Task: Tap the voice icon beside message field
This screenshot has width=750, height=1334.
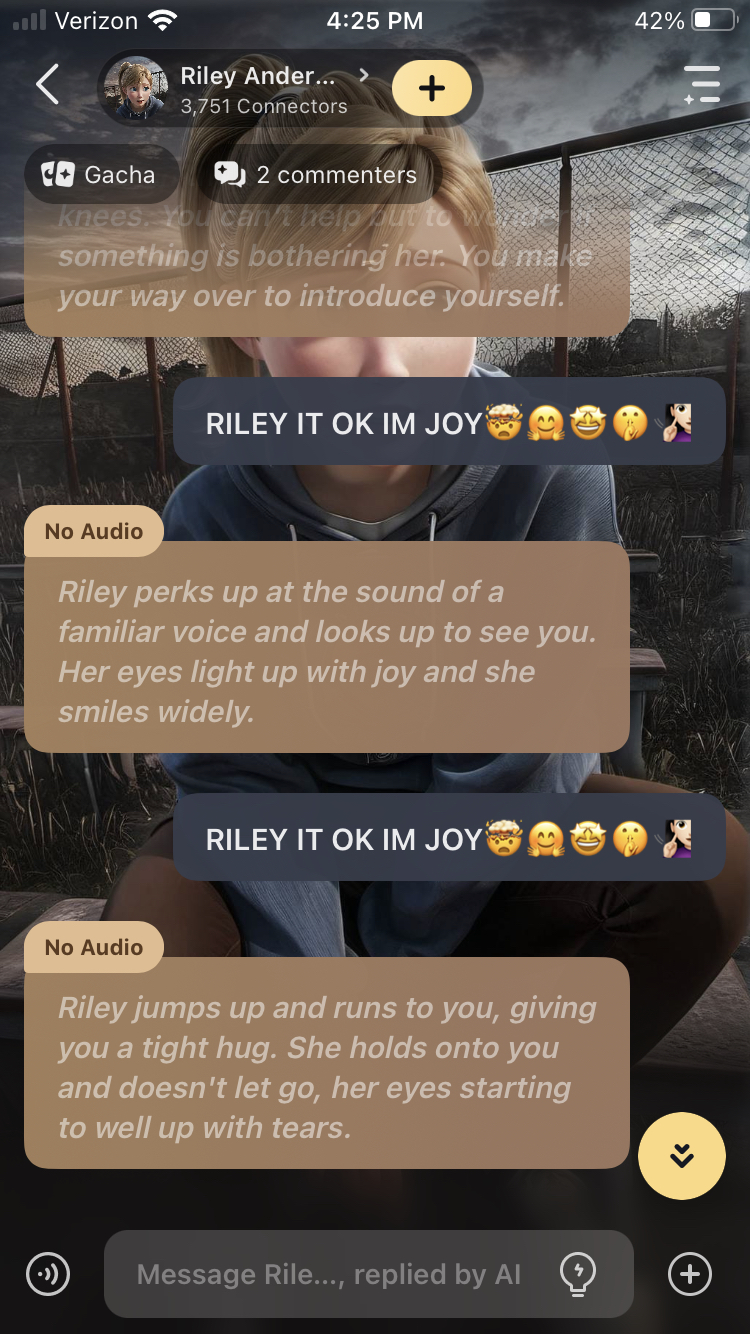Action: (47, 1274)
